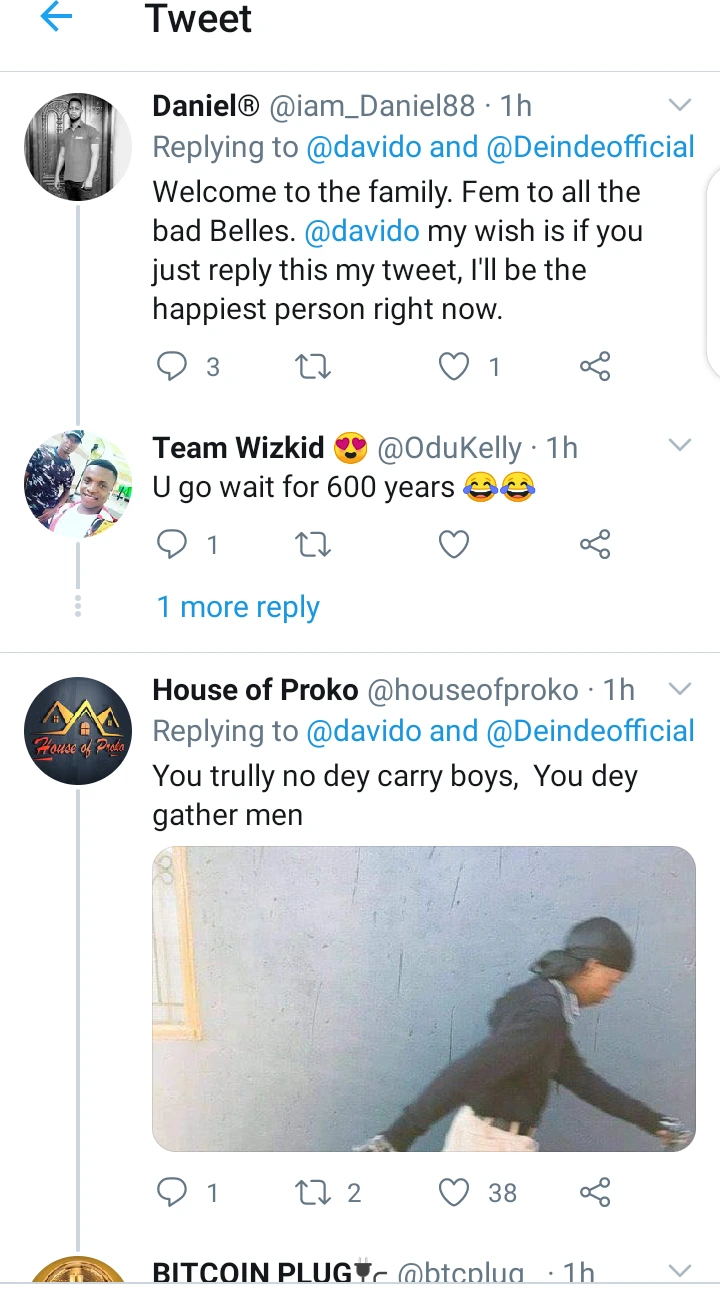Retweet House of Proko's tweet
This screenshot has height=1312, width=720.
(x=315, y=1192)
